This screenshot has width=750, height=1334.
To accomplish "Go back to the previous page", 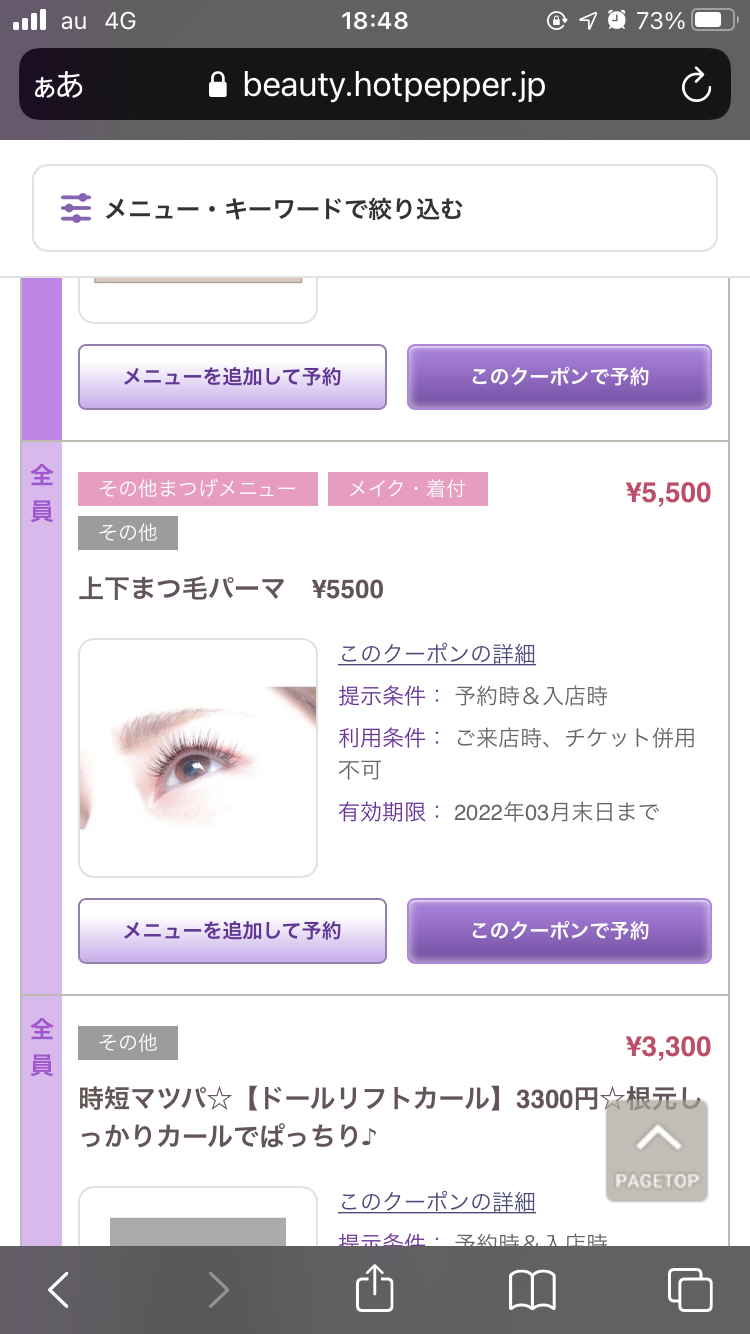I will (59, 1289).
